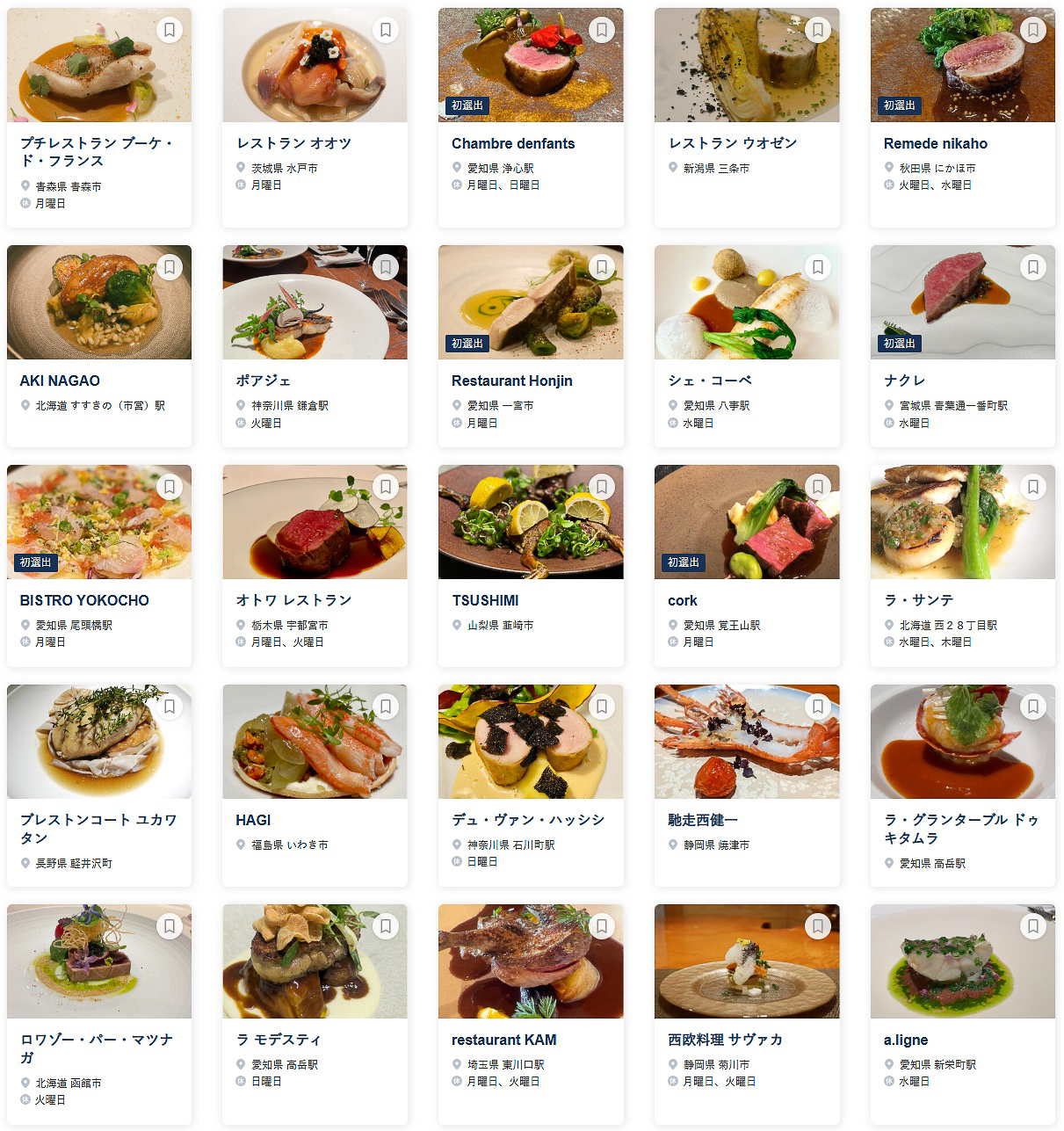
Task: Bookmark the デュ・ヴァン・ハッシシ card
Action: 602,706
